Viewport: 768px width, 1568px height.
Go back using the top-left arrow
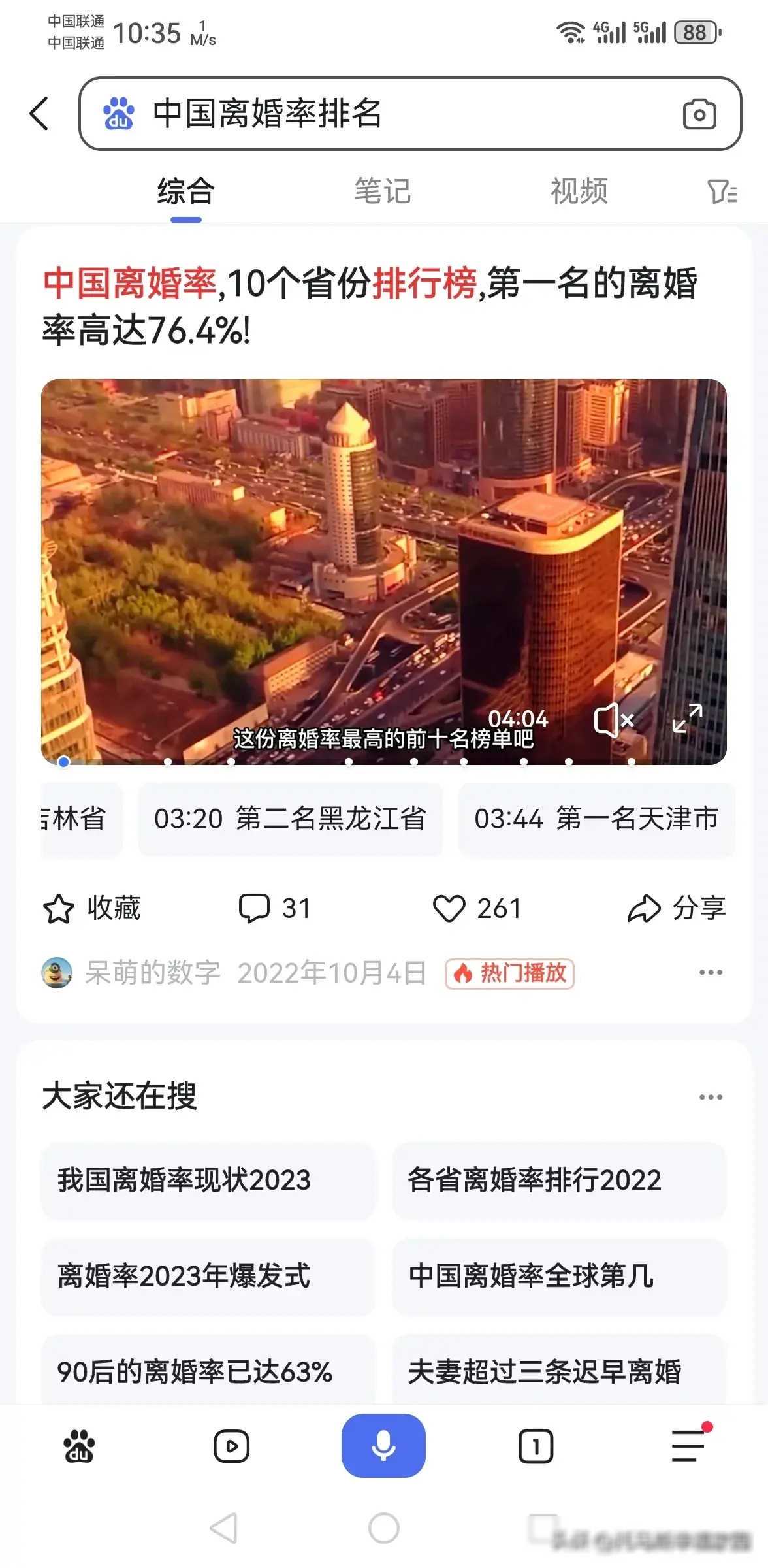coord(39,114)
